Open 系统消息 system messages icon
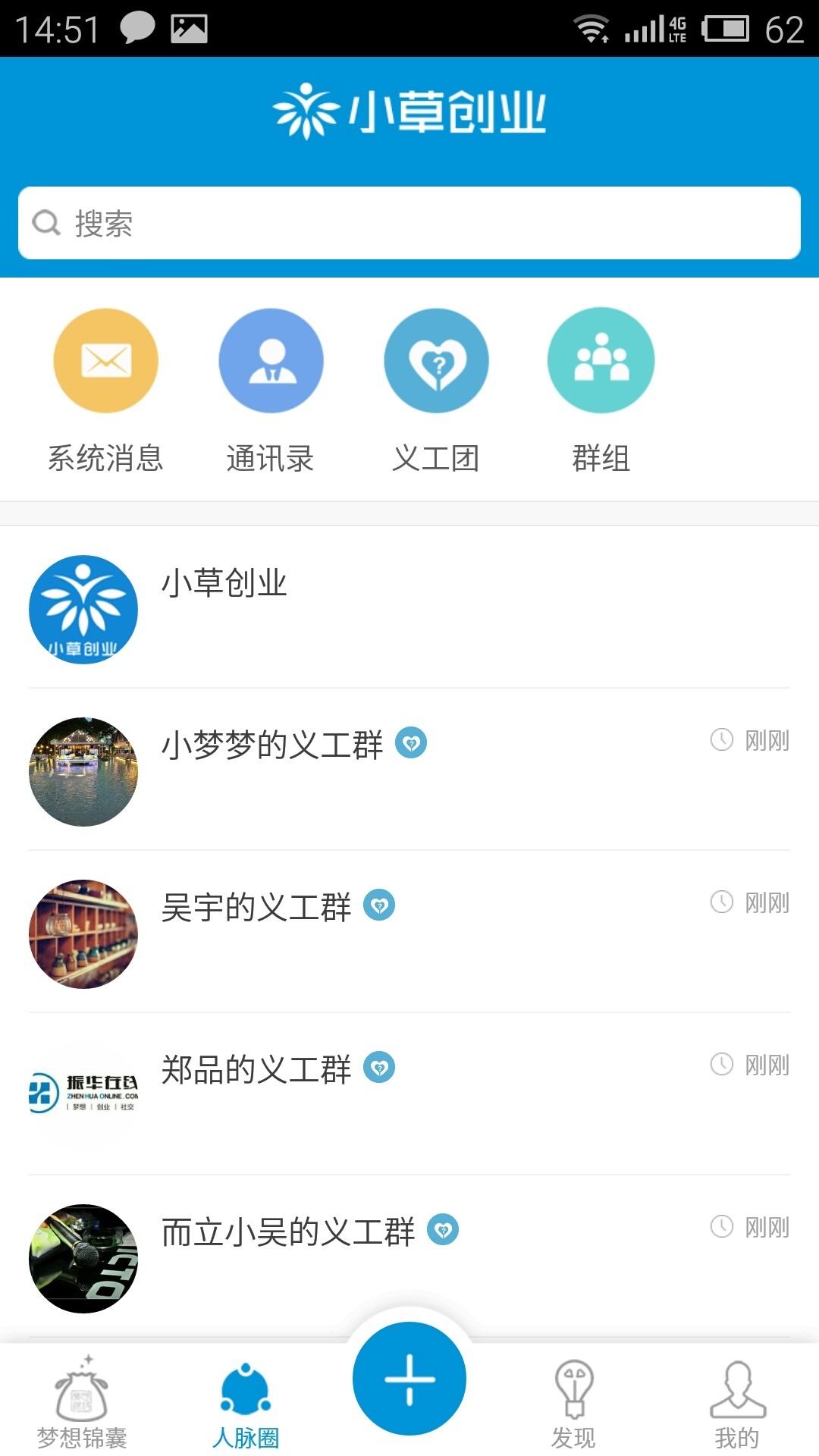This screenshot has width=819, height=1456. click(105, 361)
